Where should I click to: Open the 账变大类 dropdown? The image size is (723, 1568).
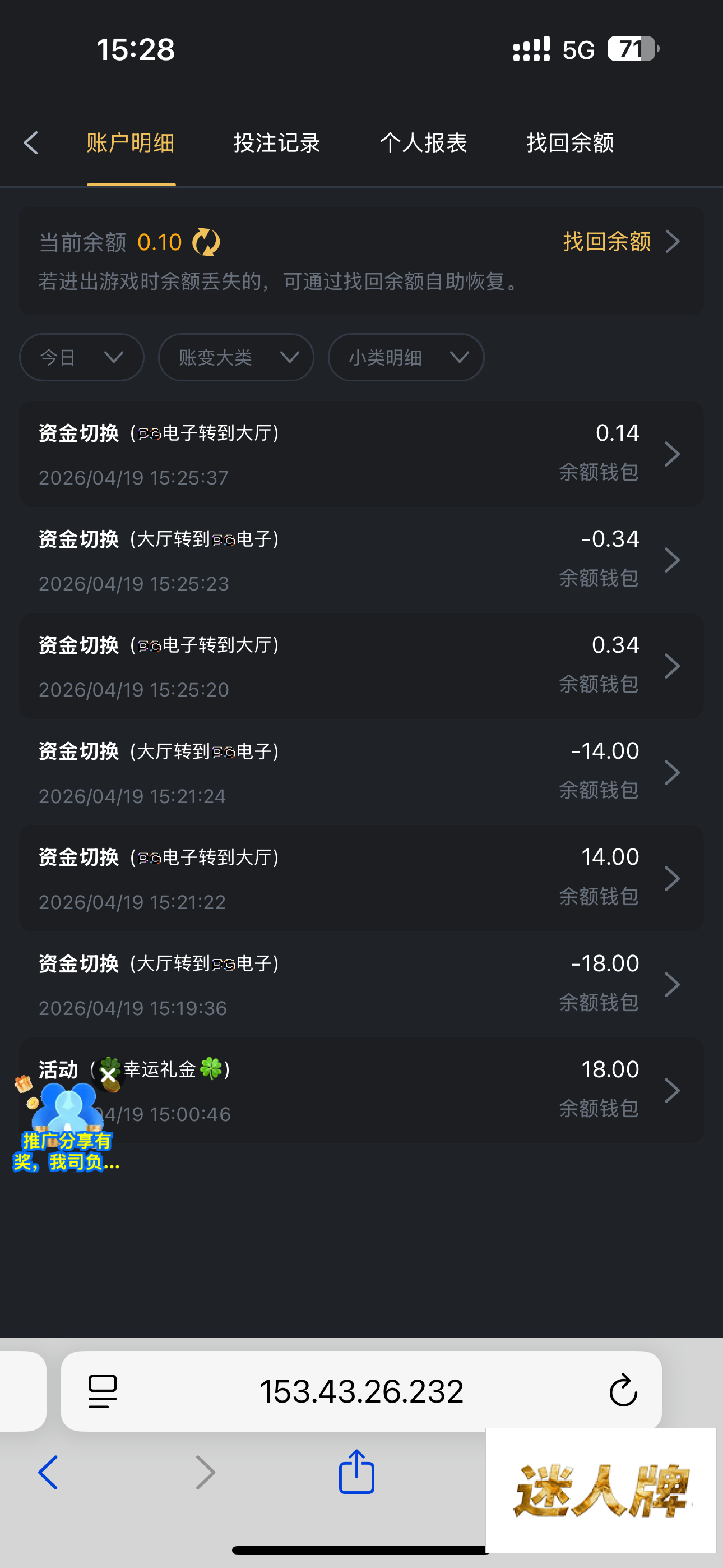tap(236, 357)
